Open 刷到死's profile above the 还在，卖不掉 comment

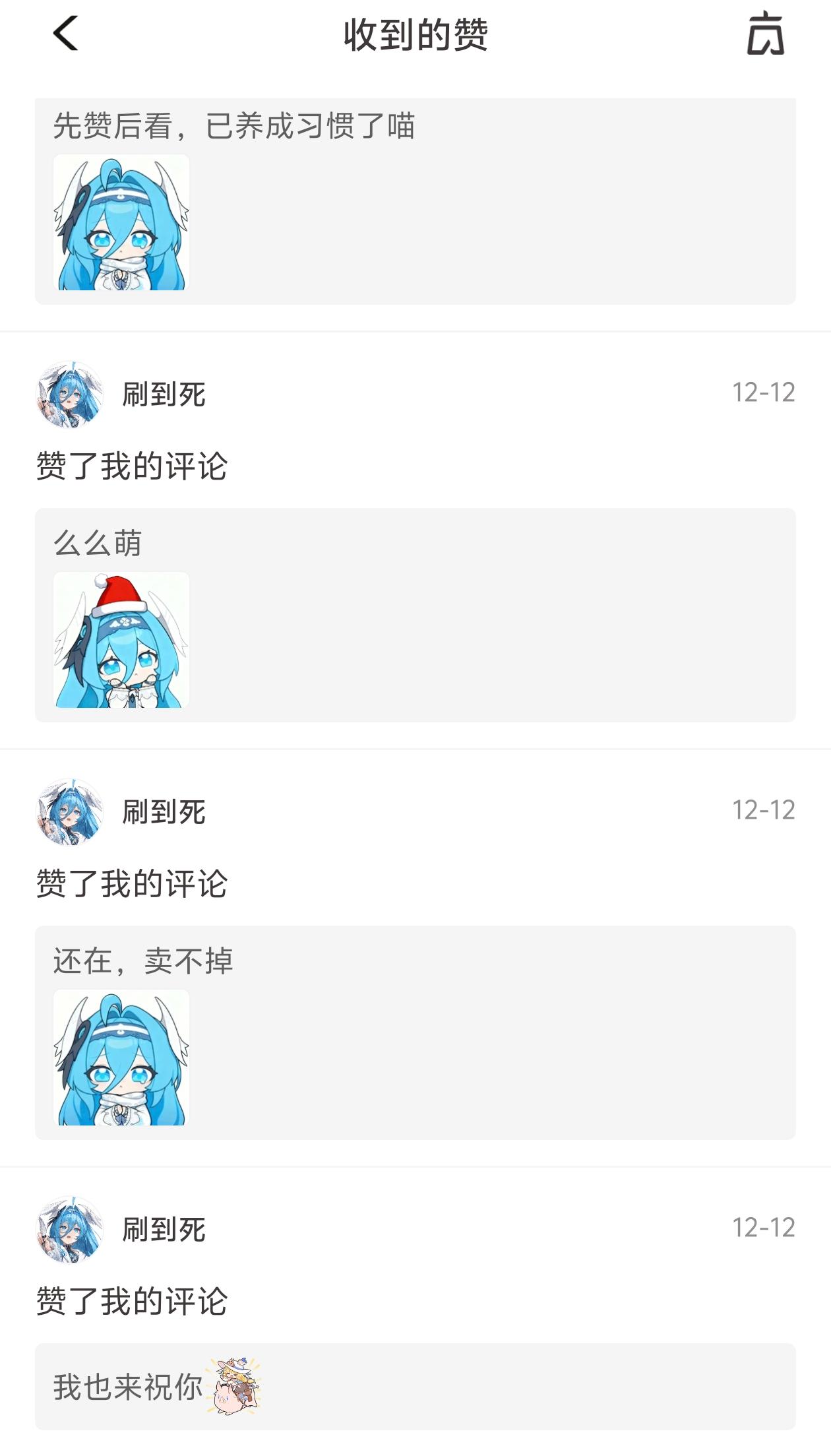point(164,811)
